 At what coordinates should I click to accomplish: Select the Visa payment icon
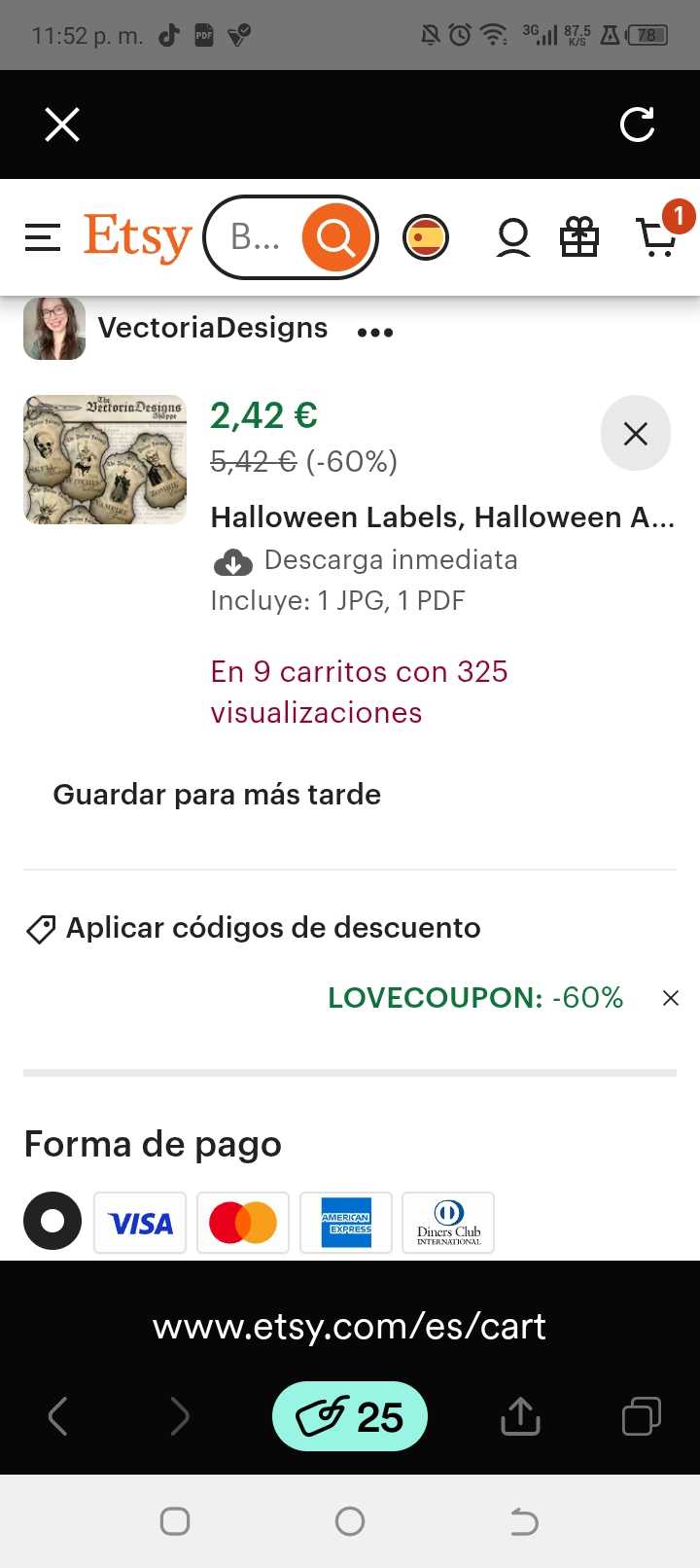pyautogui.click(x=140, y=1223)
